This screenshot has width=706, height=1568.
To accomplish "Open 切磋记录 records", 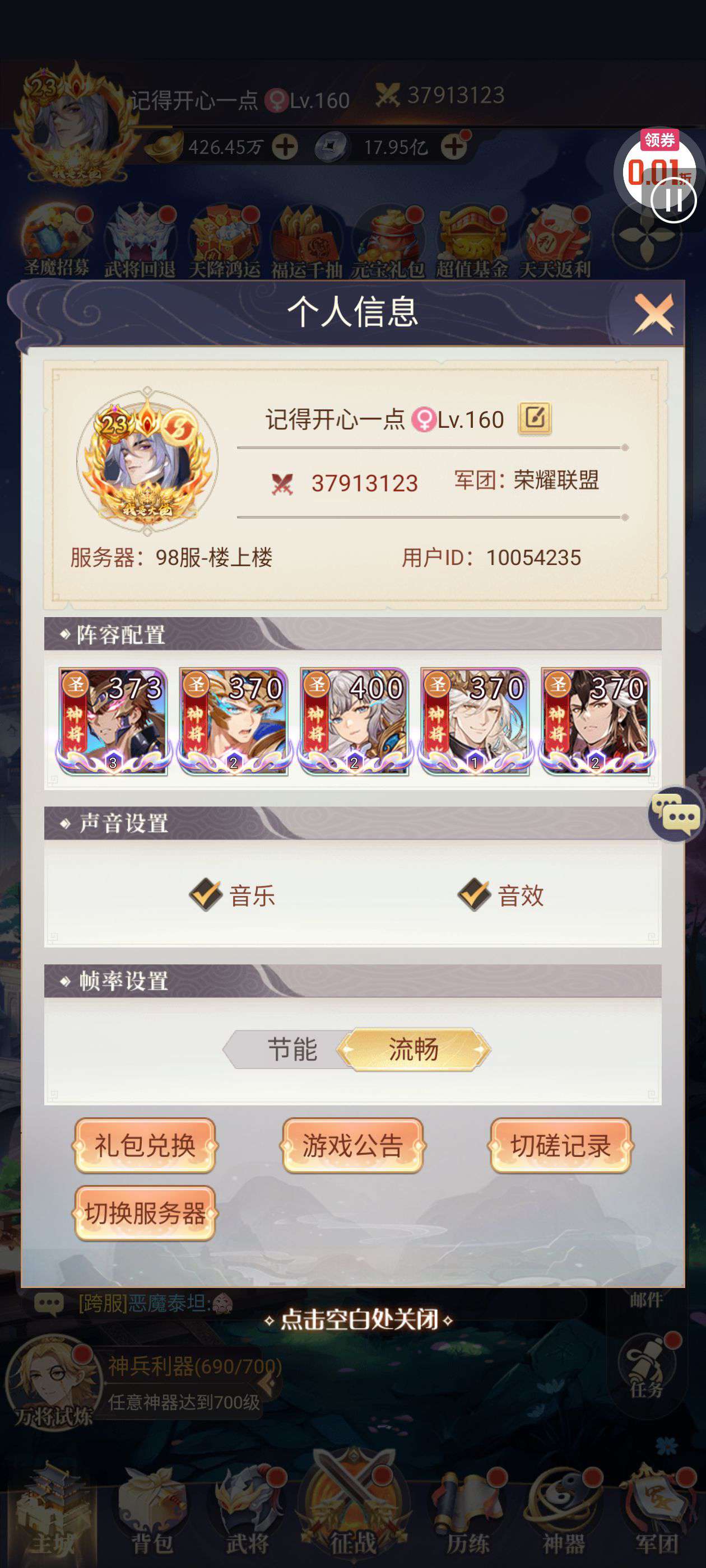I will click(560, 1146).
